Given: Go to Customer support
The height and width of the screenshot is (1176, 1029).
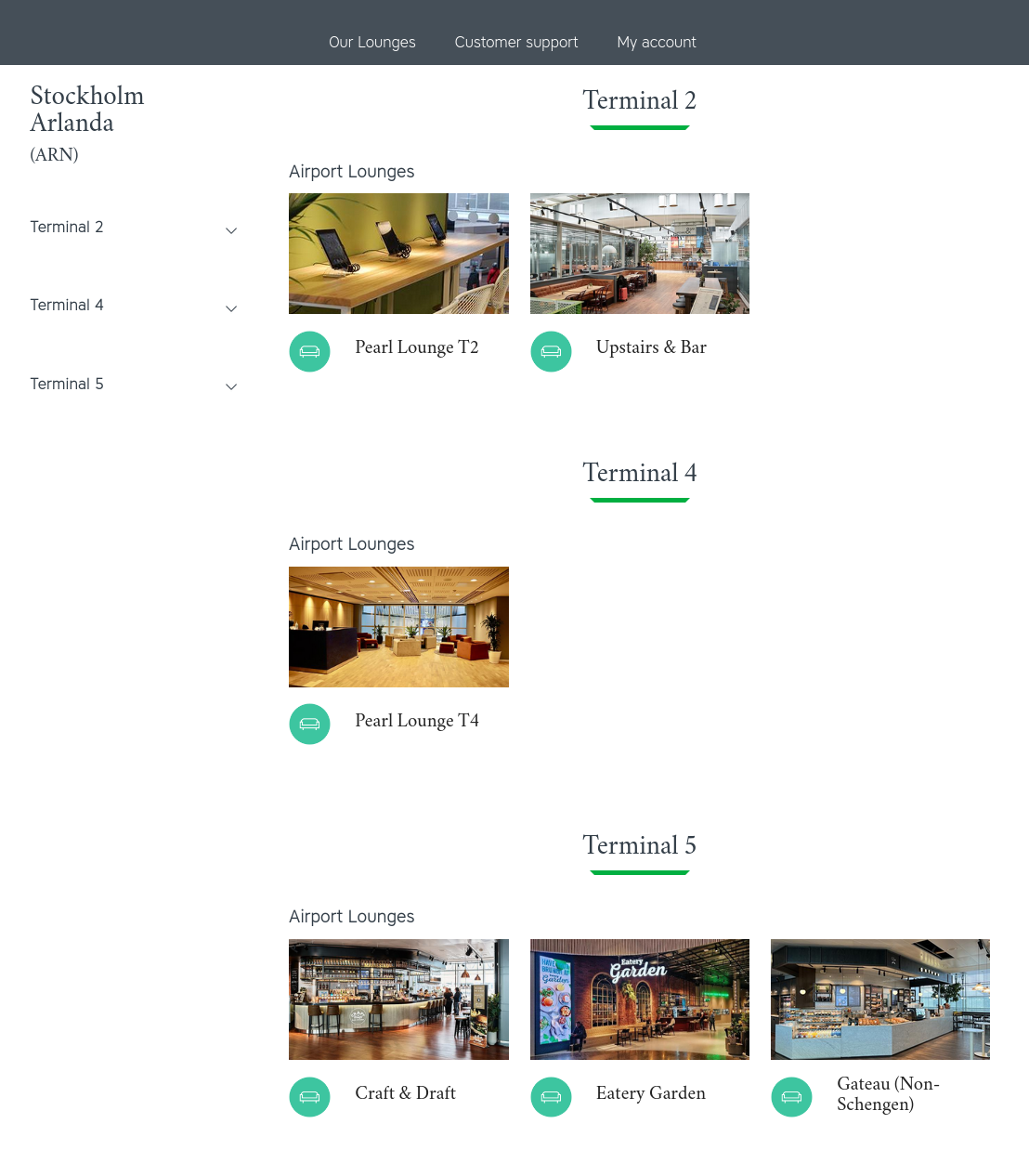Looking at the screenshot, I should (515, 42).
